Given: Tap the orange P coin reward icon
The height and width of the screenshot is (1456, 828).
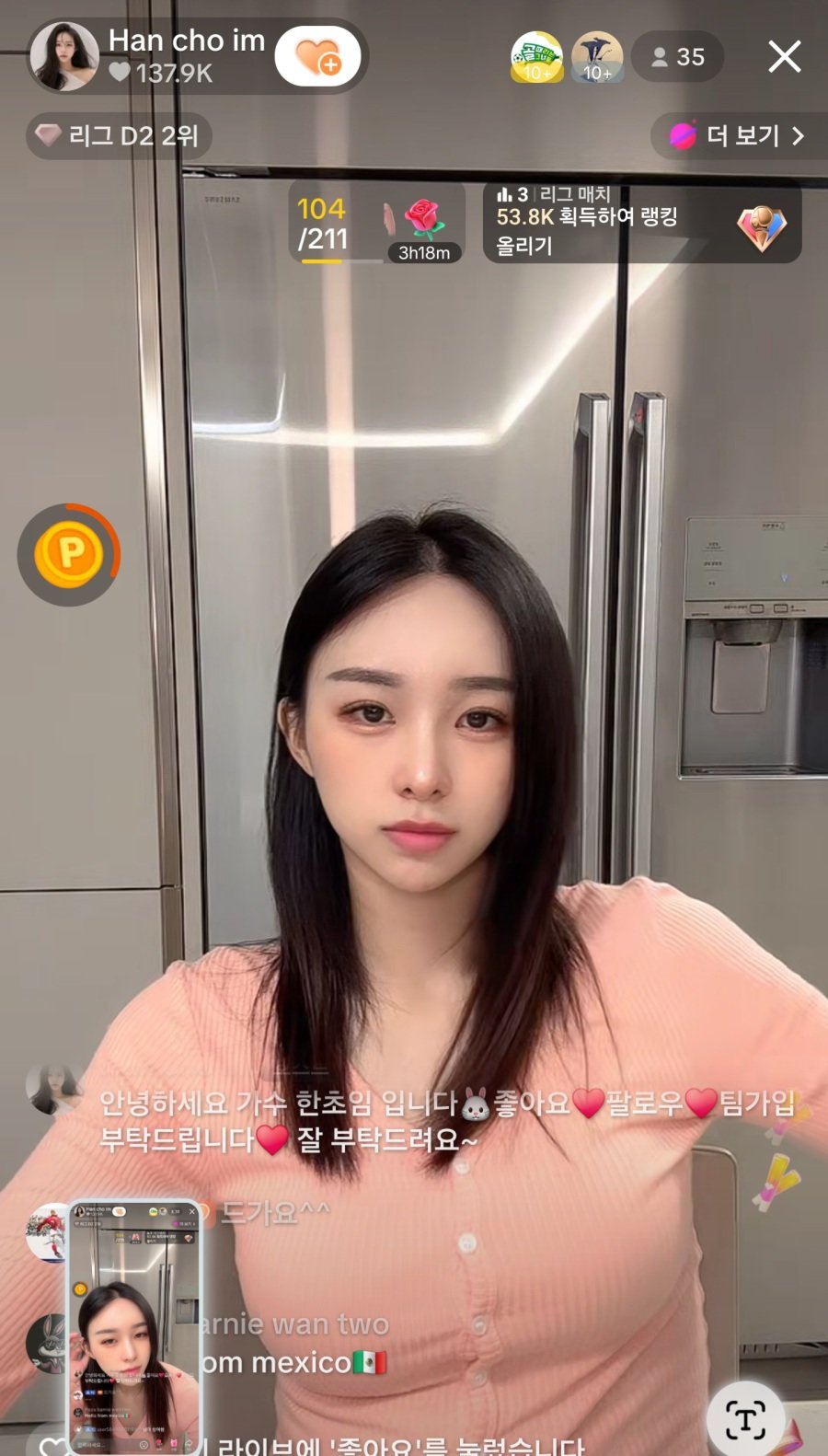Looking at the screenshot, I should tap(69, 554).
